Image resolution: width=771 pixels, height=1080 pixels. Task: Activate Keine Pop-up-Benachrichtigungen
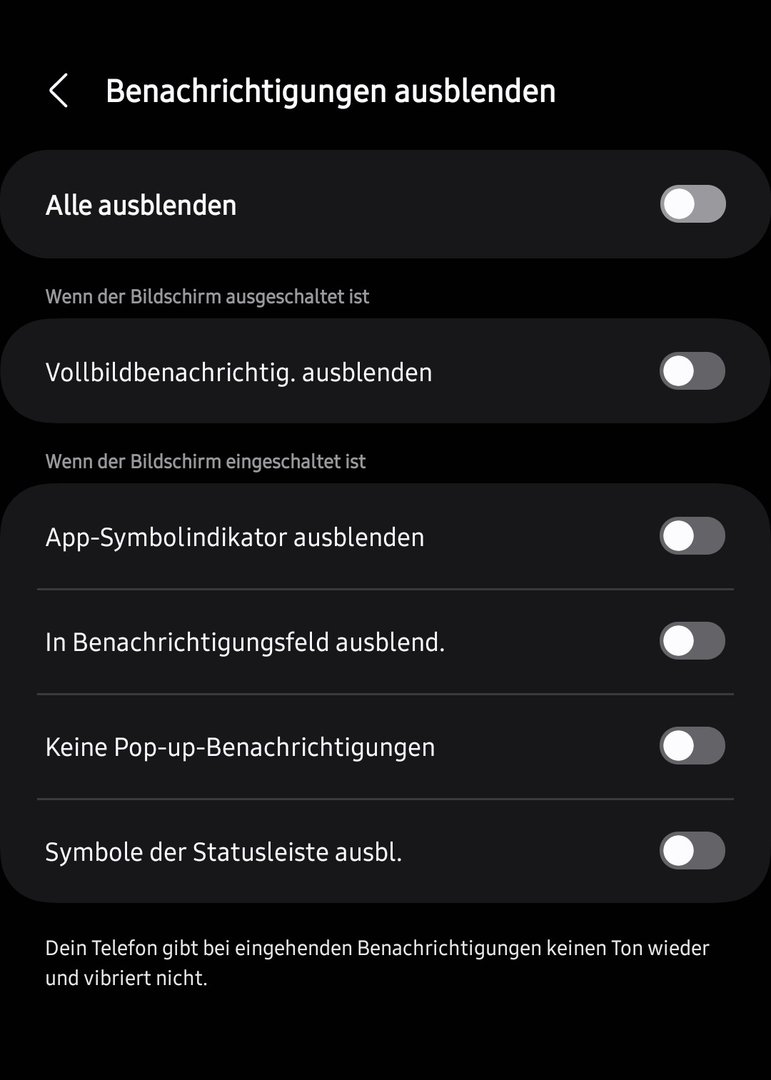click(x=692, y=746)
